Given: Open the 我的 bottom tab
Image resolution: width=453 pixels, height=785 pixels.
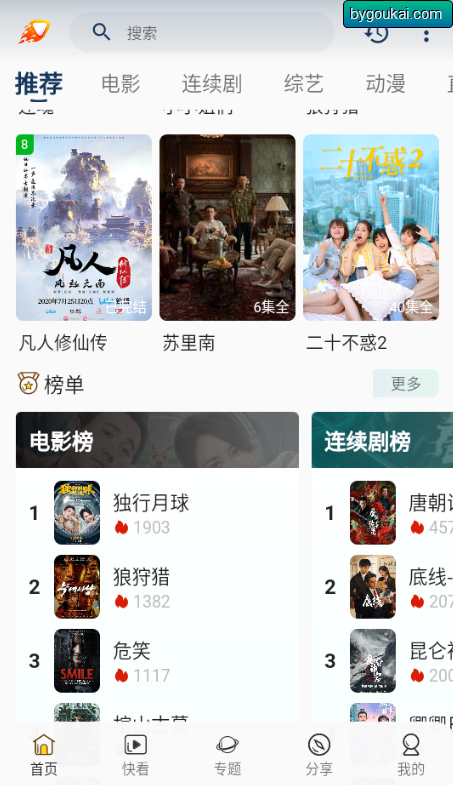Looking at the screenshot, I should [411, 755].
